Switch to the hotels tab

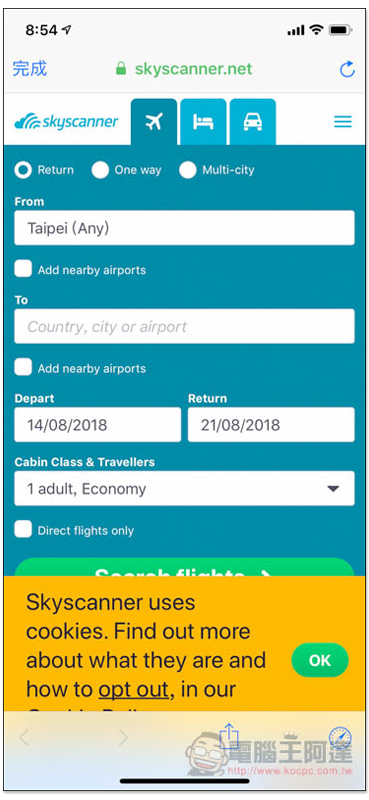(203, 122)
